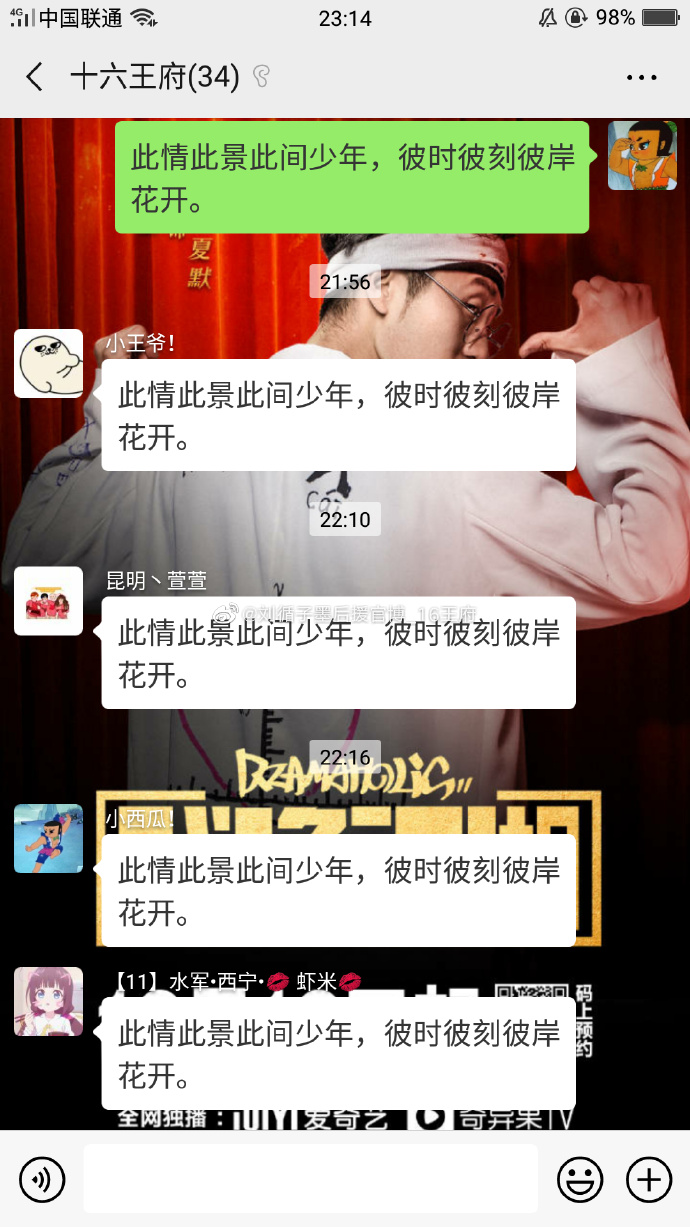The height and width of the screenshot is (1227, 690).
Task: Tap the message text field
Action: [x=310, y=1180]
